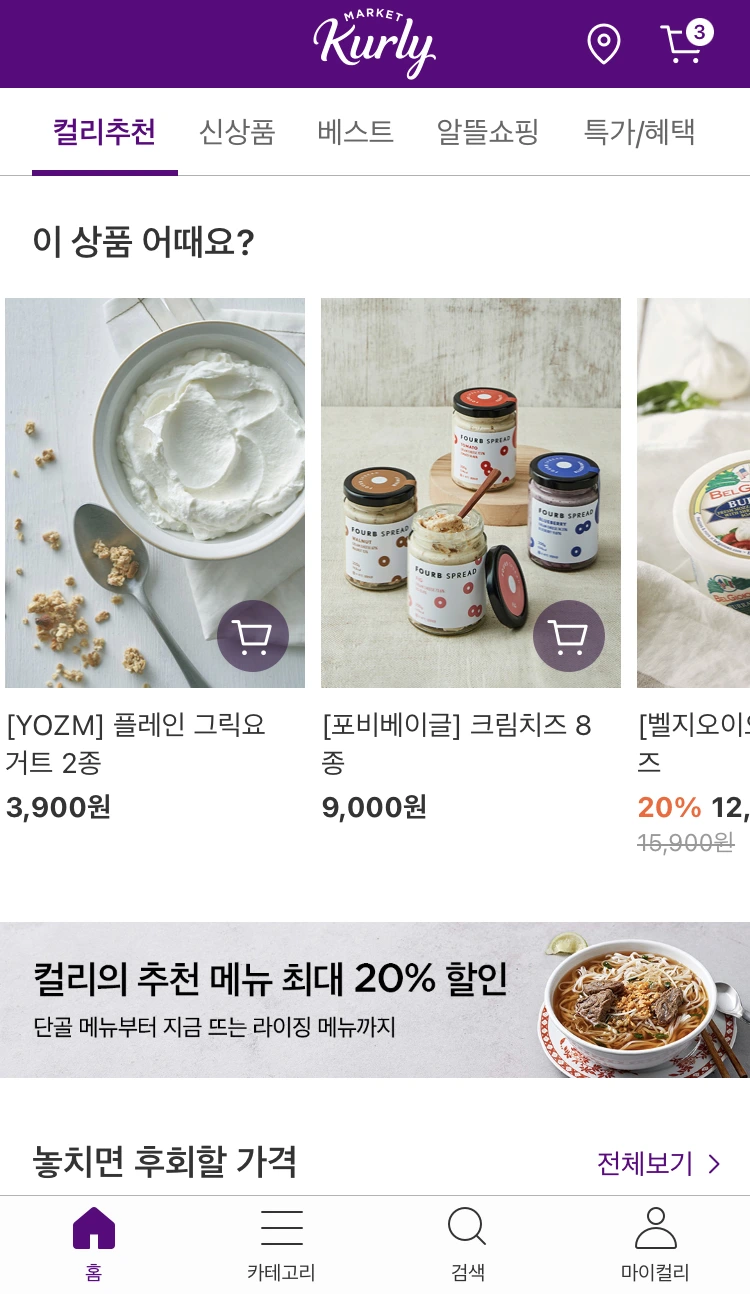Open the 컬리의 추천 메뉴 20% 할인 banner
Screen dimensions: 750x1294
pyautogui.click(x=375, y=1000)
